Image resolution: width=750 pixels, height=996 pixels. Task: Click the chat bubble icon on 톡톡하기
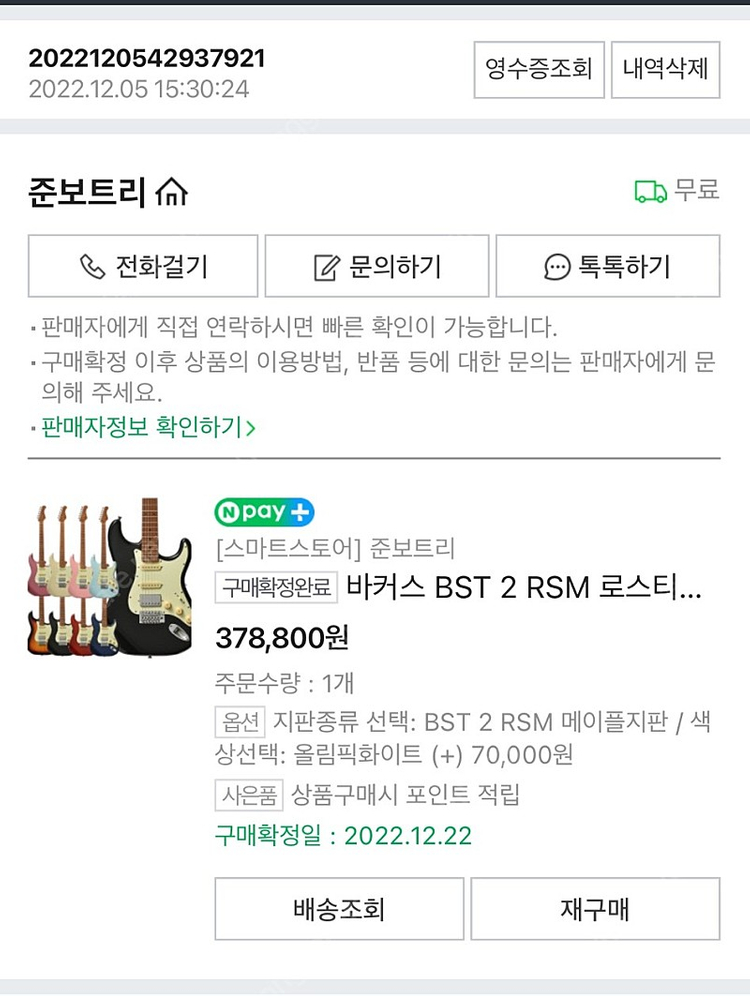[554, 266]
